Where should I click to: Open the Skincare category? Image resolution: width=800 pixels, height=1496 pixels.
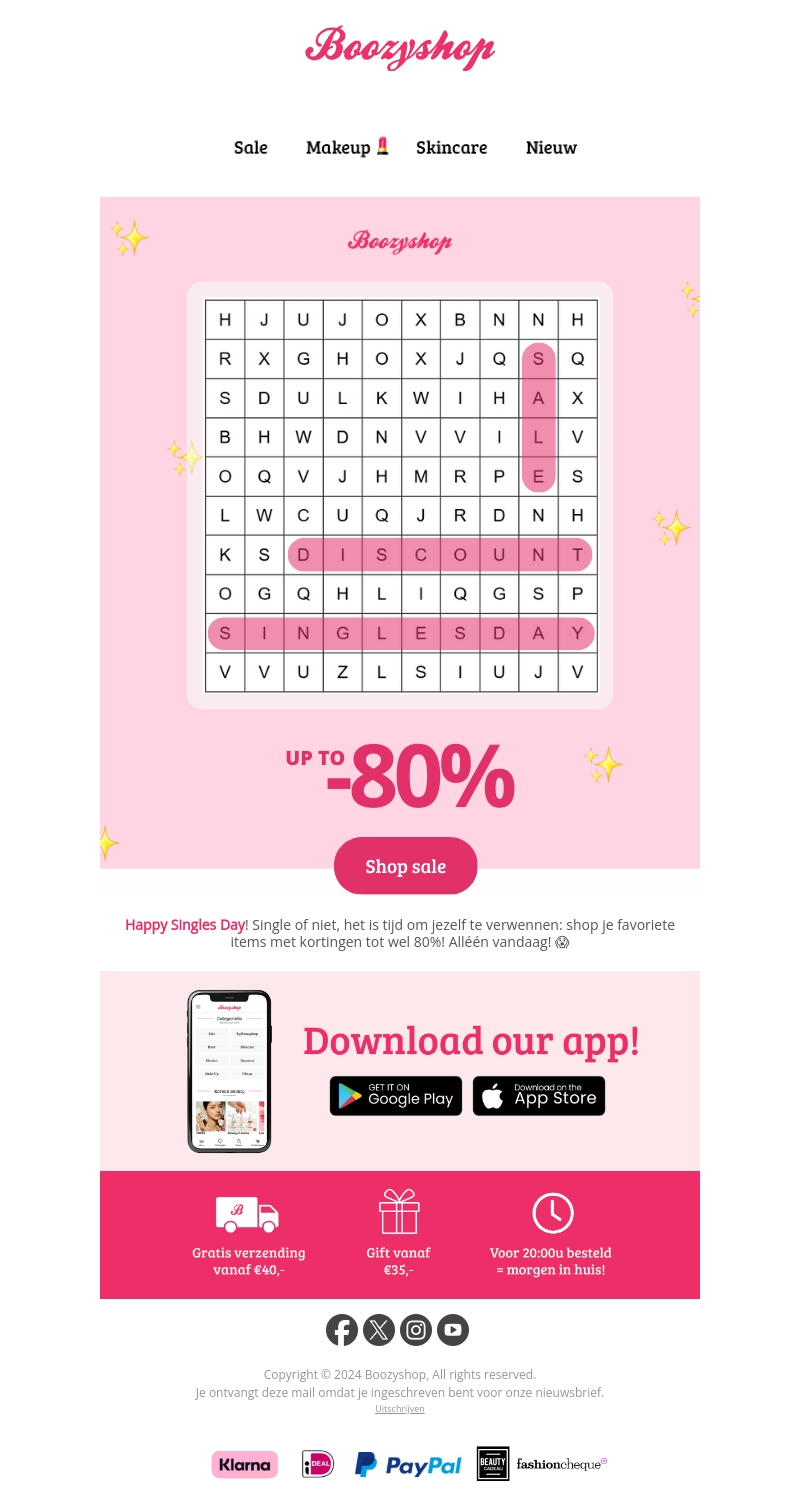point(451,147)
